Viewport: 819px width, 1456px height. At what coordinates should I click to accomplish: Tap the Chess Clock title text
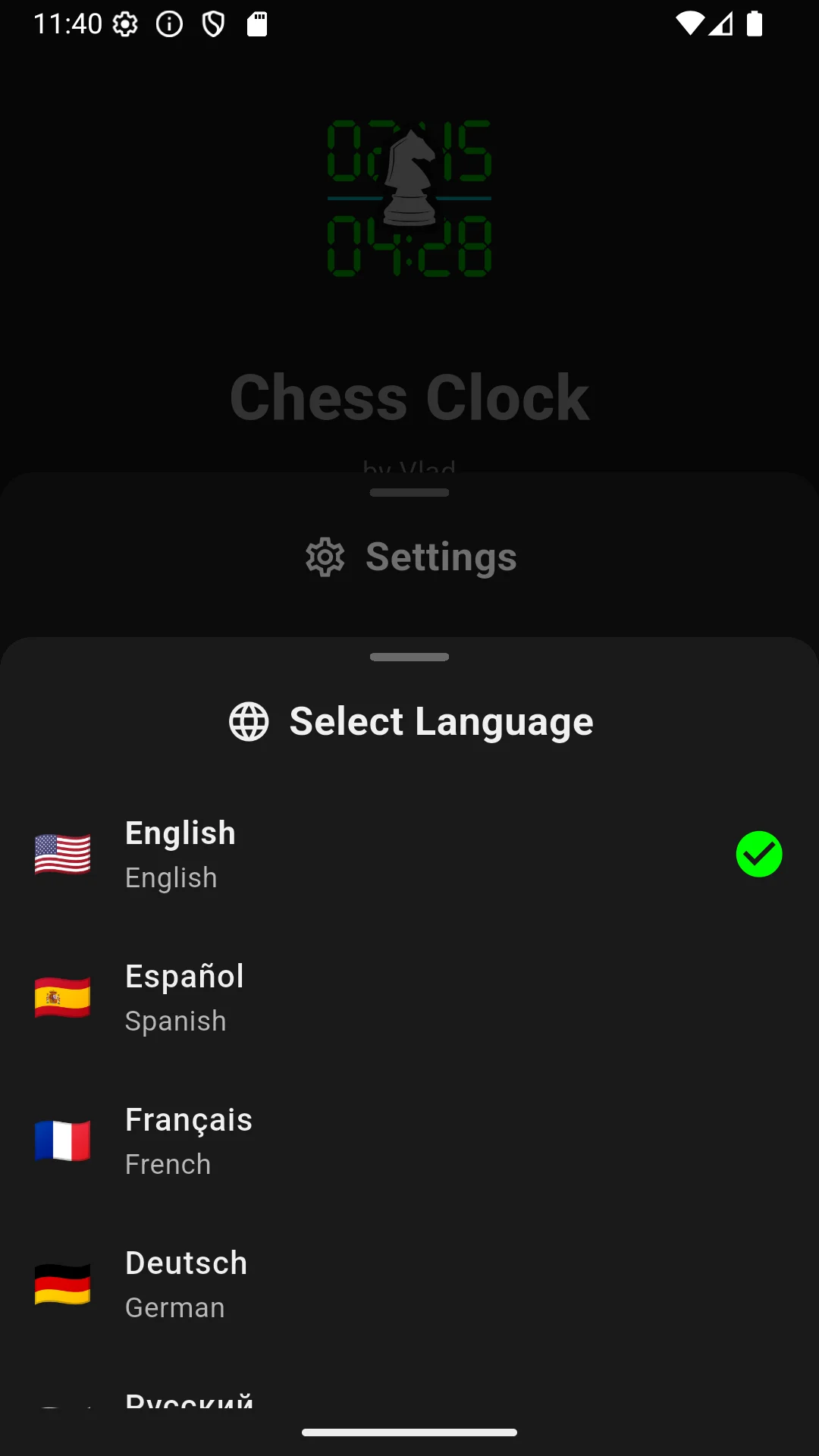tap(409, 397)
